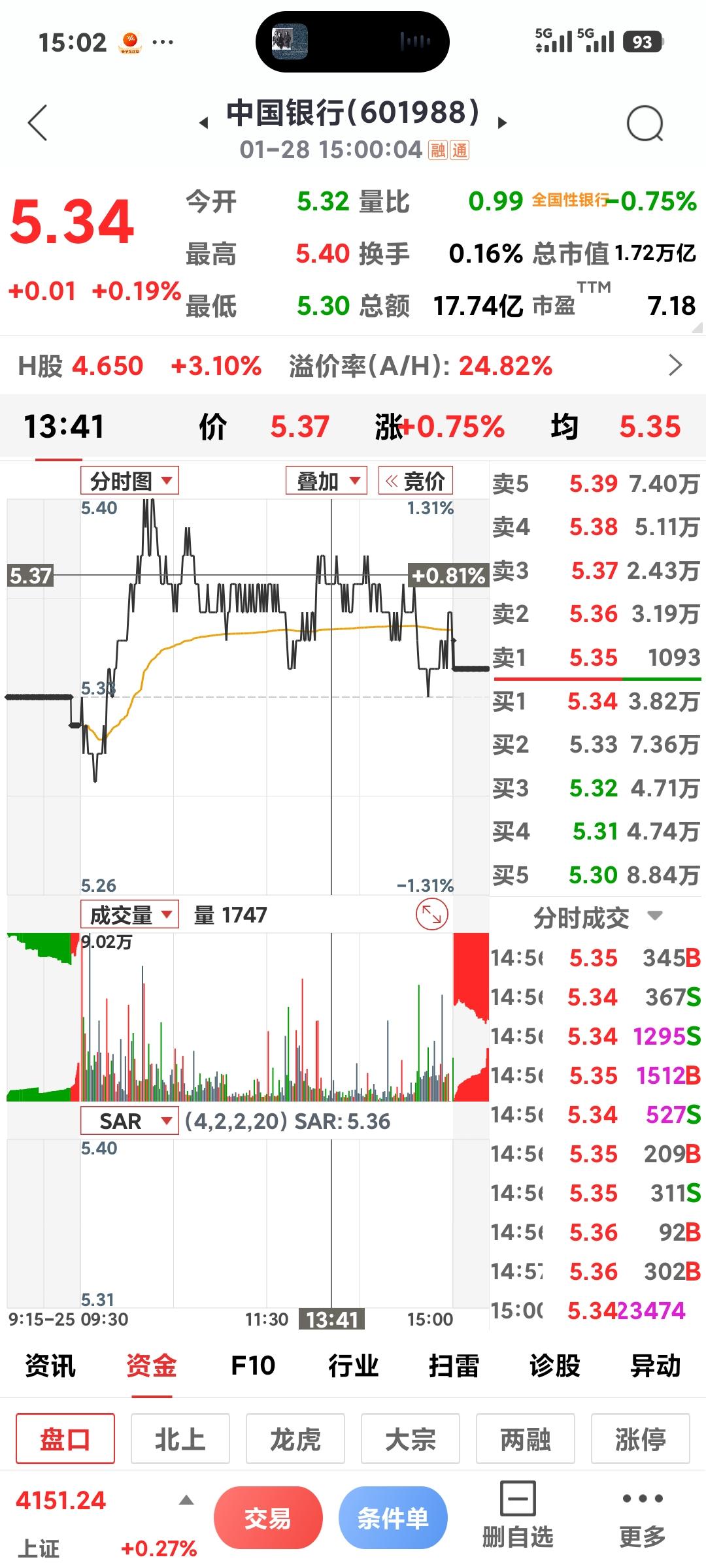The height and width of the screenshot is (1568, 706).
Task: Go to previous stock via left arrow
Action: click(203, 122)
